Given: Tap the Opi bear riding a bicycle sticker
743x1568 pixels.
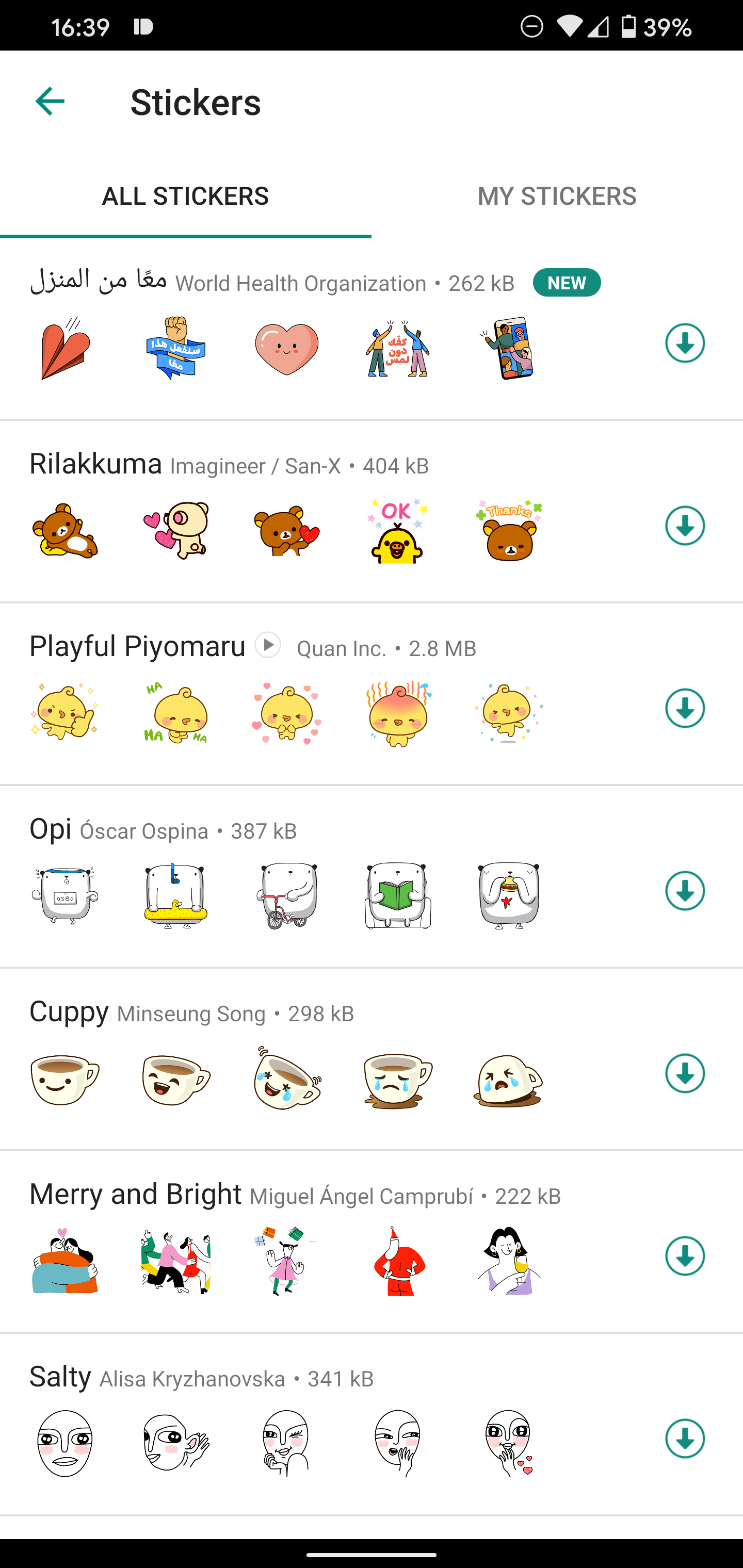Looking at the screenshot, I should click(x=286, y=895).
